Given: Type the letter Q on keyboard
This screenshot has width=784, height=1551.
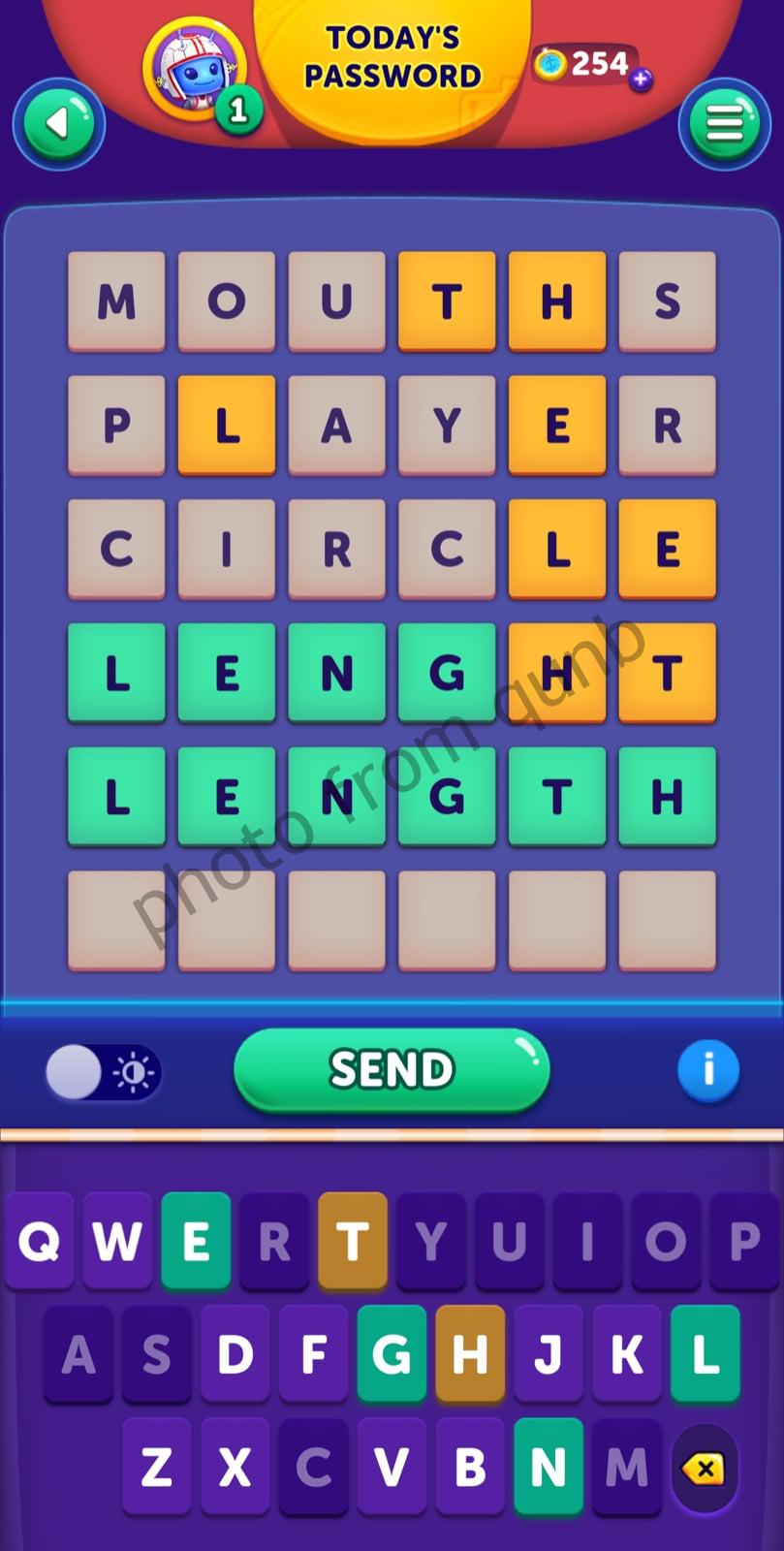Looking at the screenshot, I should coord(39,1241).
